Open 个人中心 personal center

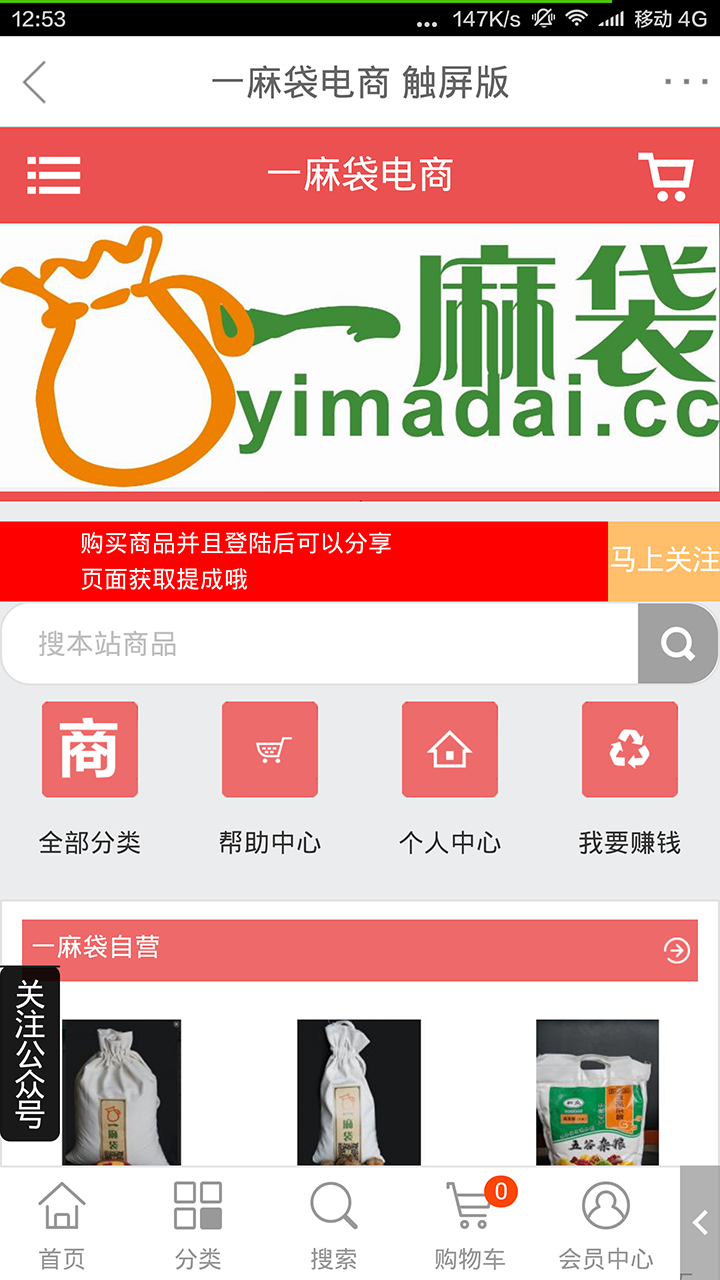[450, 750]
